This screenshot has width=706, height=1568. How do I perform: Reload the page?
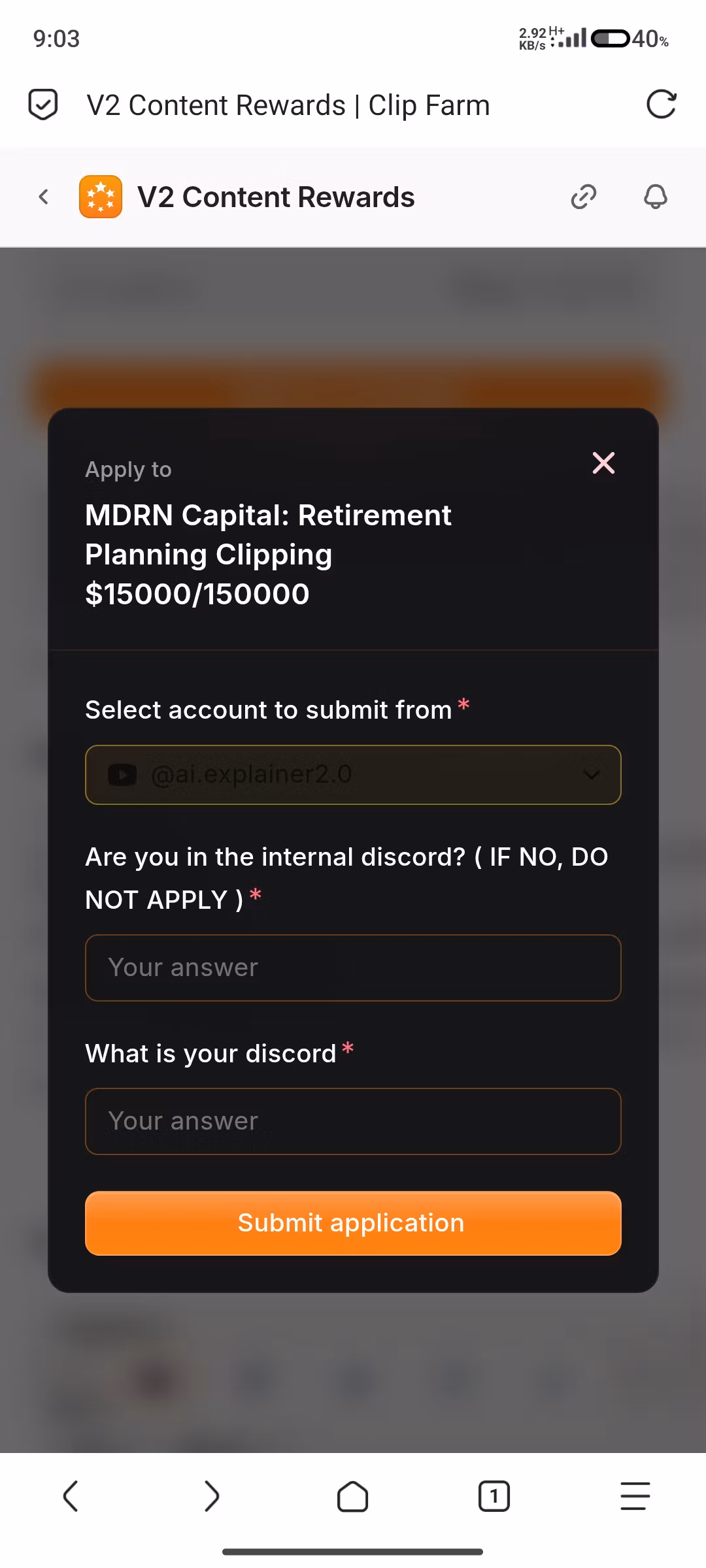[x=661, y=105]
